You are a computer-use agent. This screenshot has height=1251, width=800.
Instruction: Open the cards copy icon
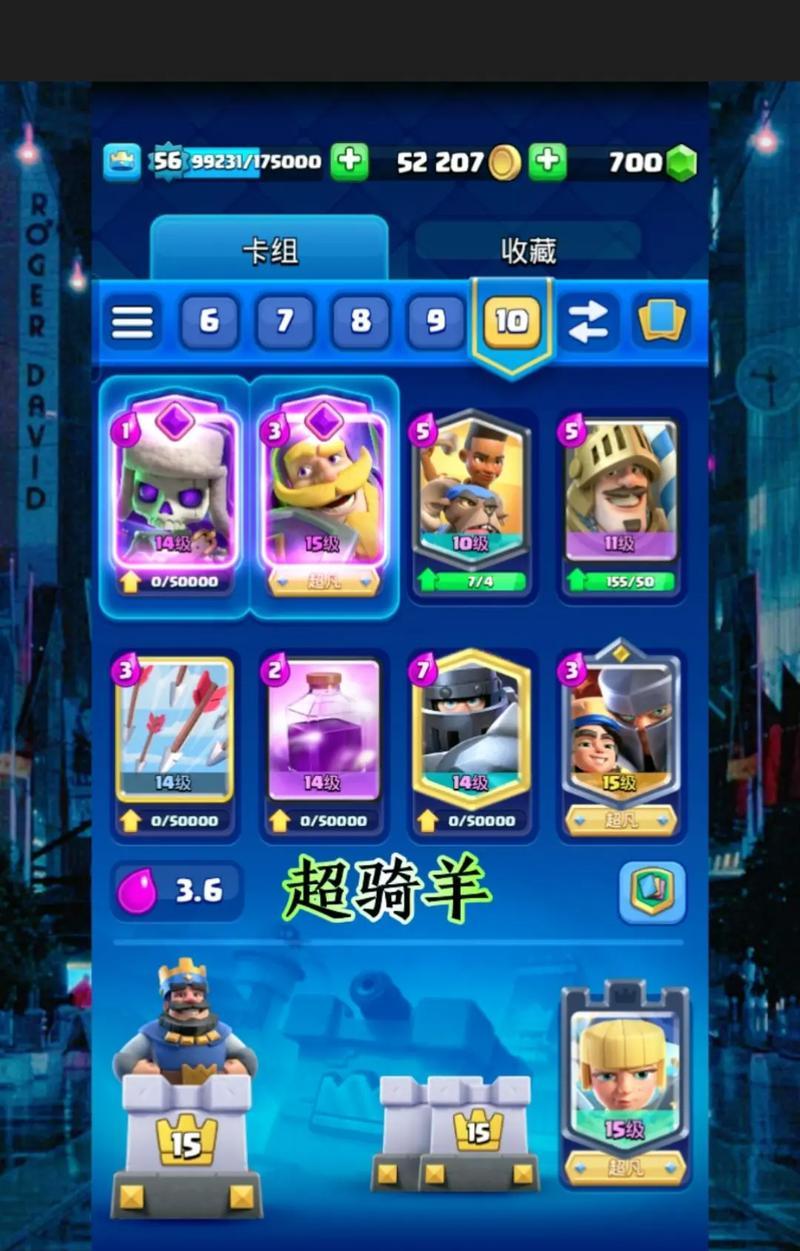[662, 321]
